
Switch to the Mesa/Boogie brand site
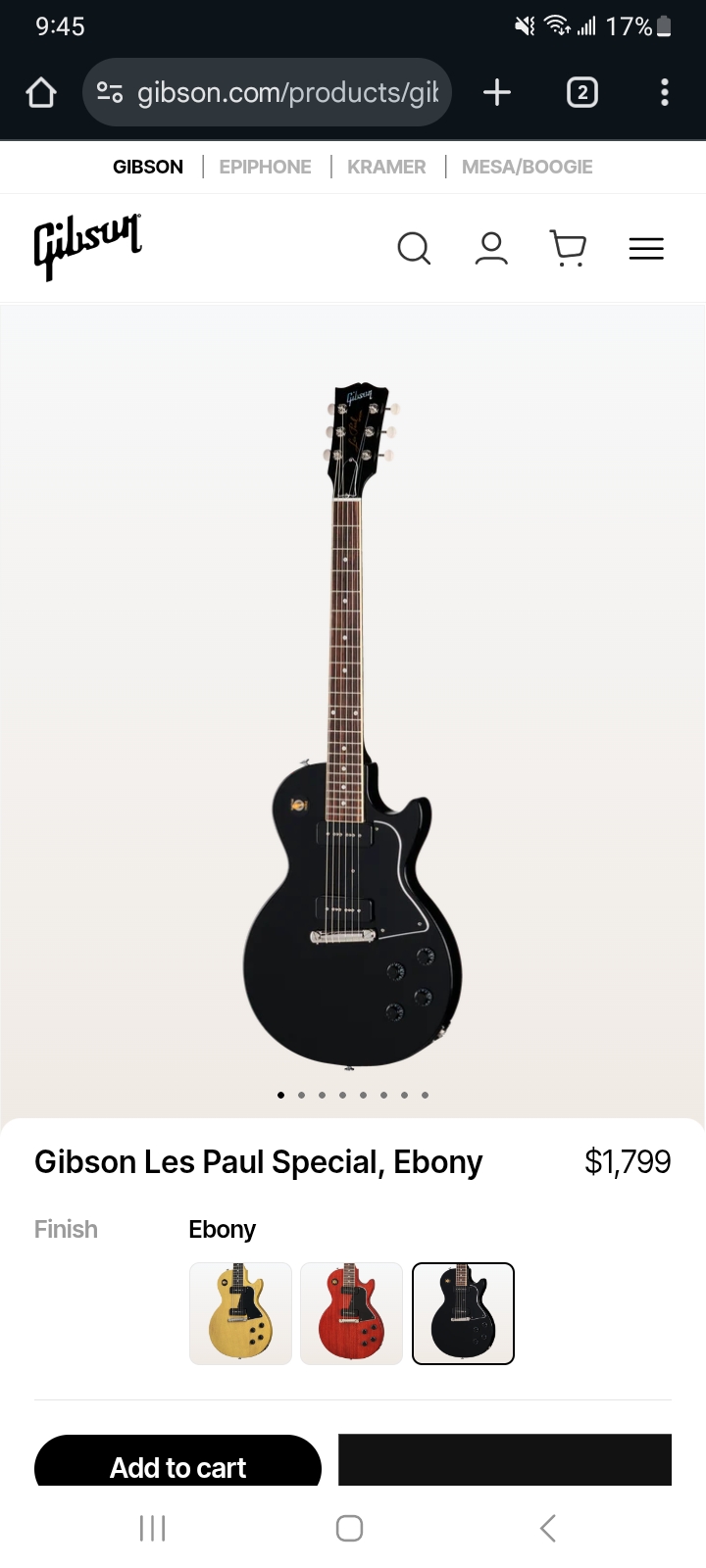(x=527, y=167)
